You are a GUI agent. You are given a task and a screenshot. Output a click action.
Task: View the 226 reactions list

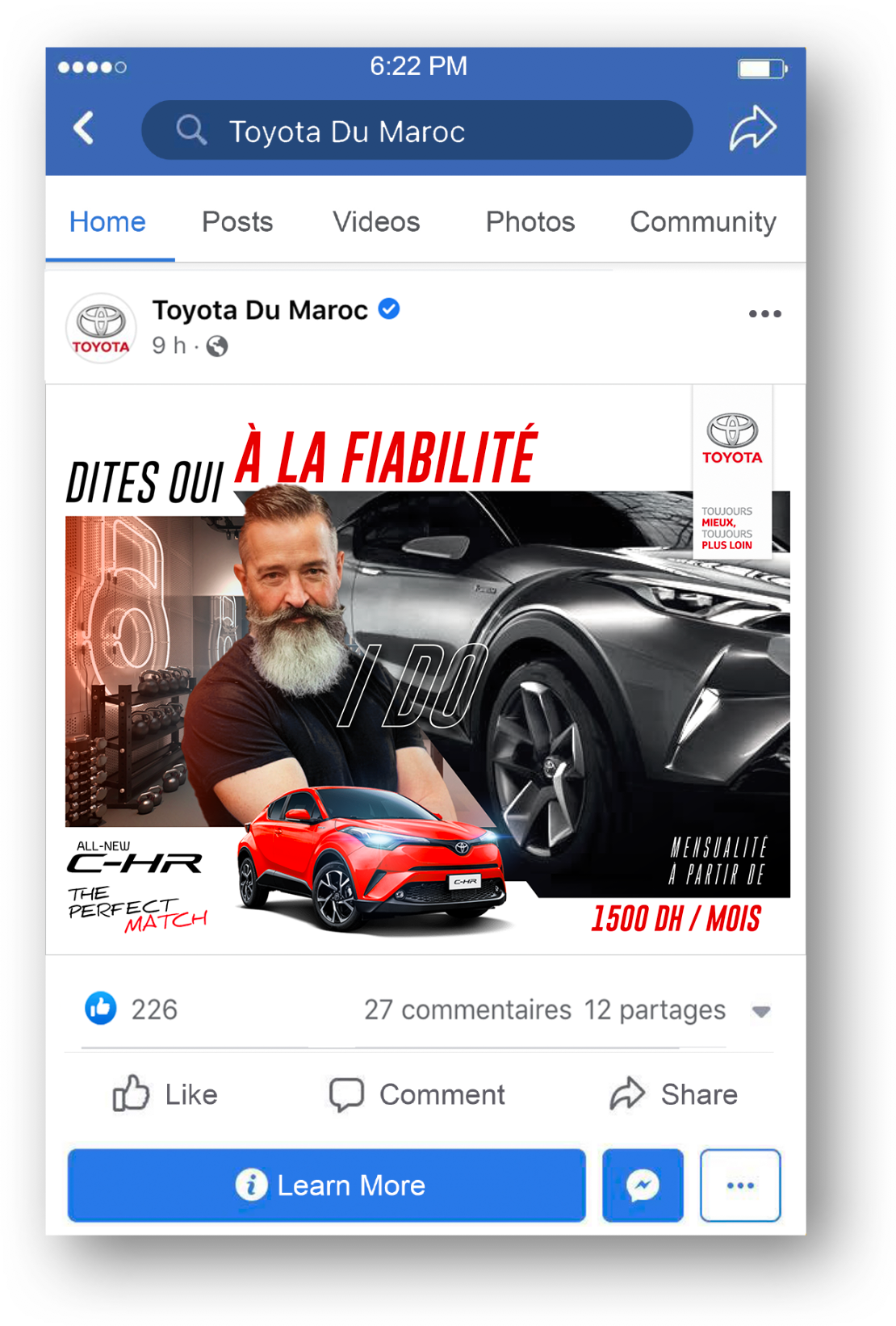[x=132, y=1009]
